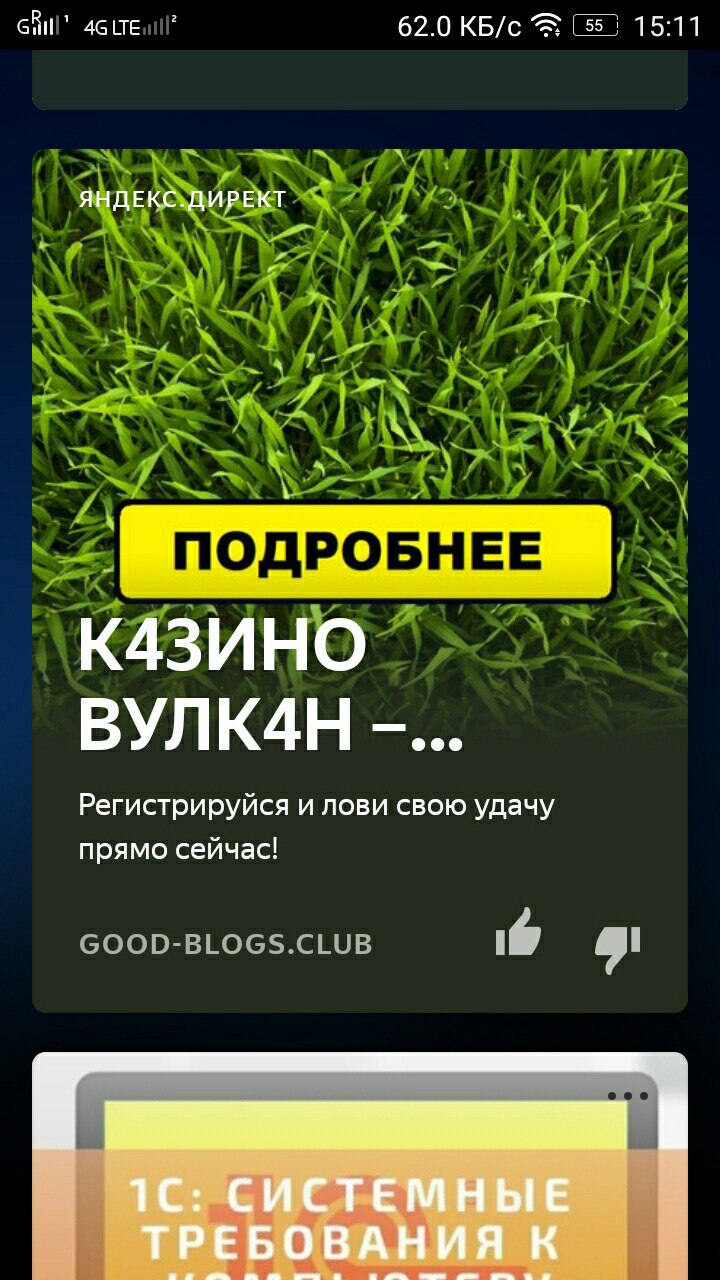Dislike the К43ИНО ВУЛК4Н ad with thumbs down
Screen dimensions: 720x1280
tap(617, 947)
